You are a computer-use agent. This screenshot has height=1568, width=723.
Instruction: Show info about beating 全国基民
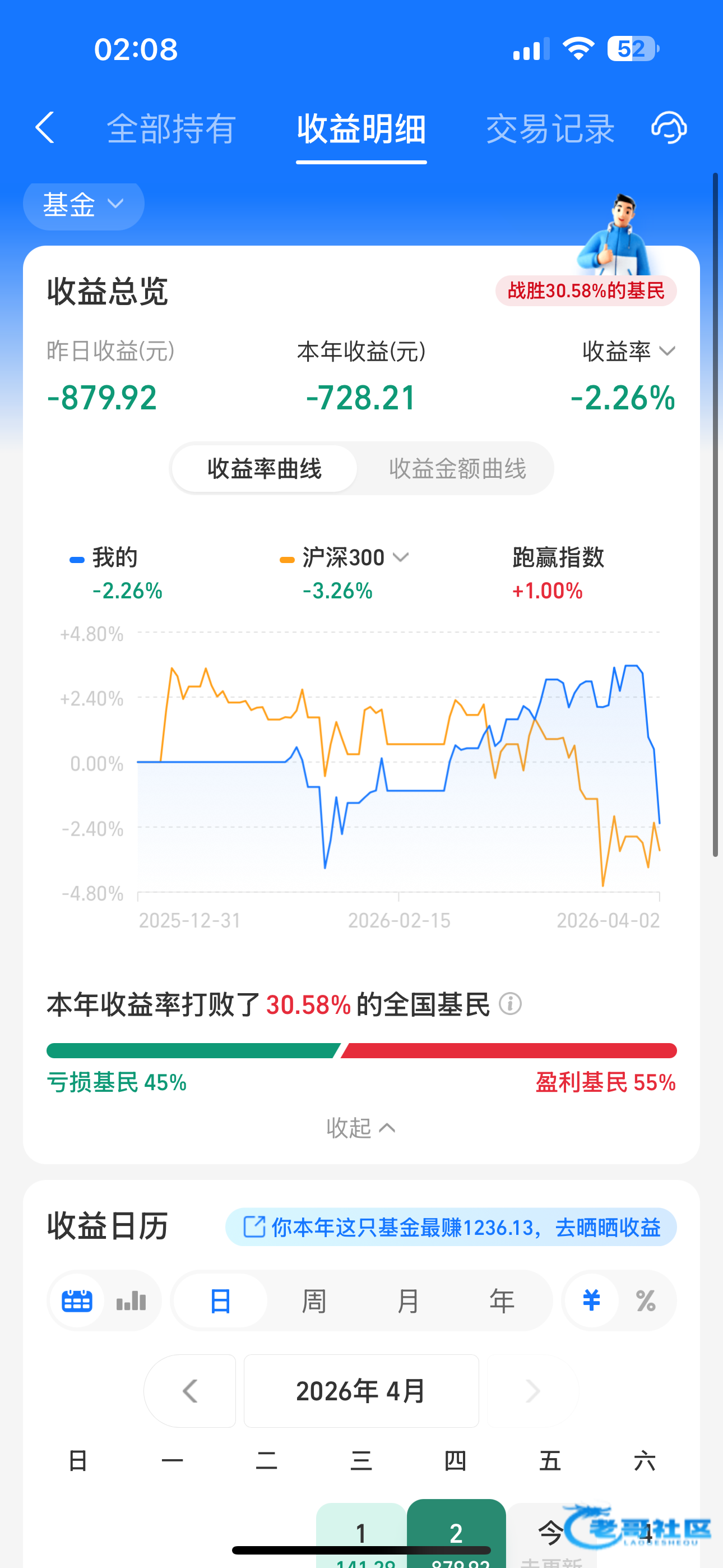pyautogui.click(x=510, y=1004)
